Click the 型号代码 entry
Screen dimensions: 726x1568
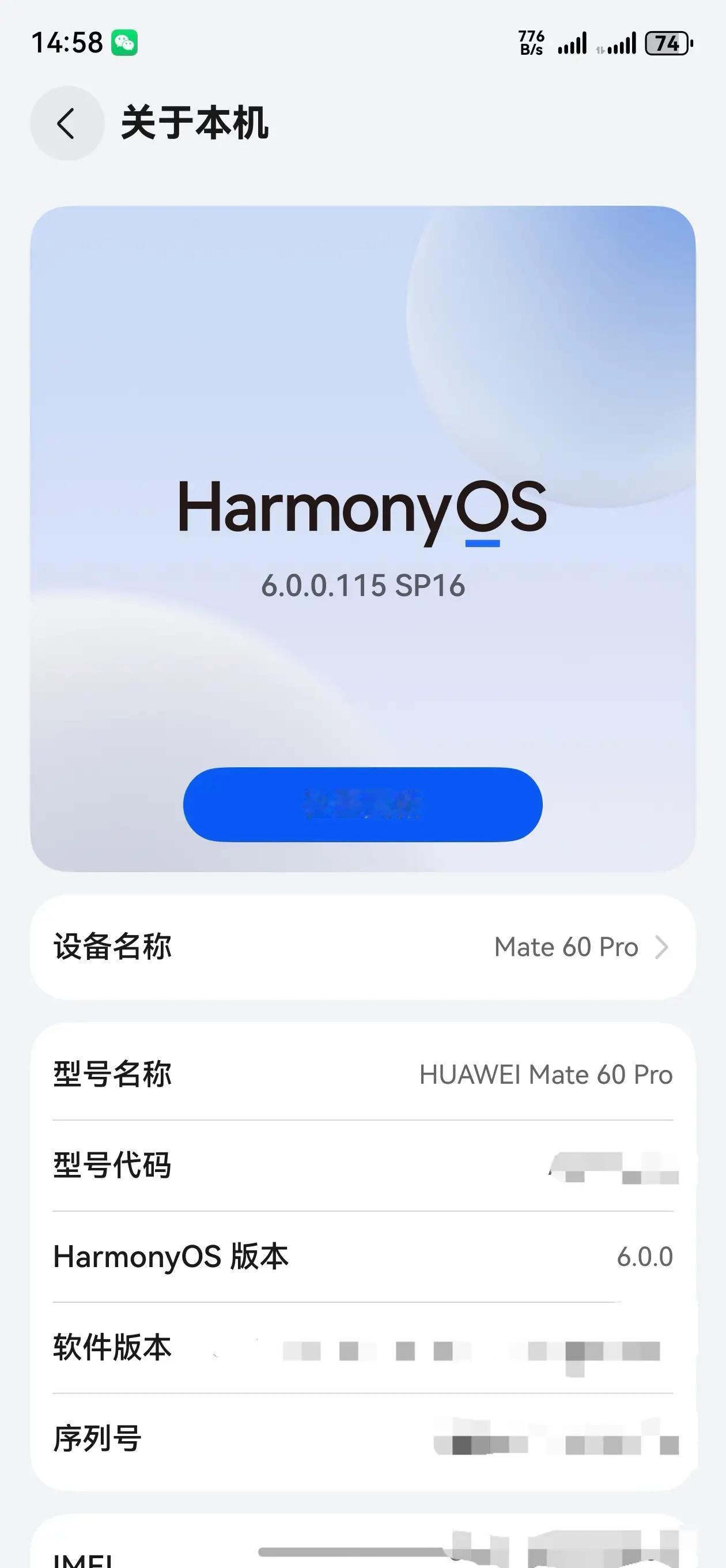(x=362, y=1166)
